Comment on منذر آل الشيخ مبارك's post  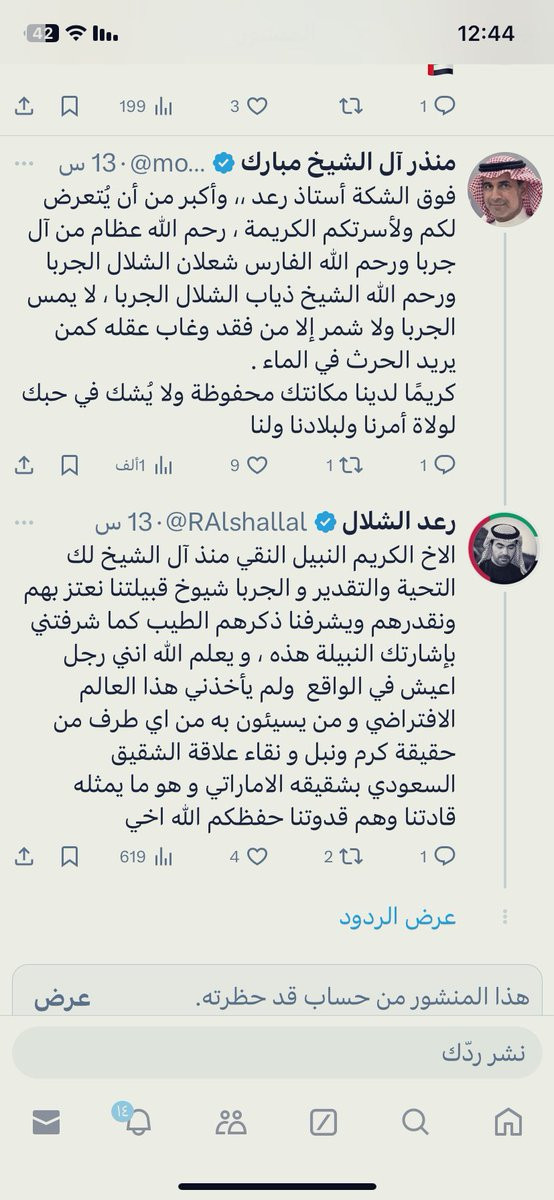click(x=444, y=465)
